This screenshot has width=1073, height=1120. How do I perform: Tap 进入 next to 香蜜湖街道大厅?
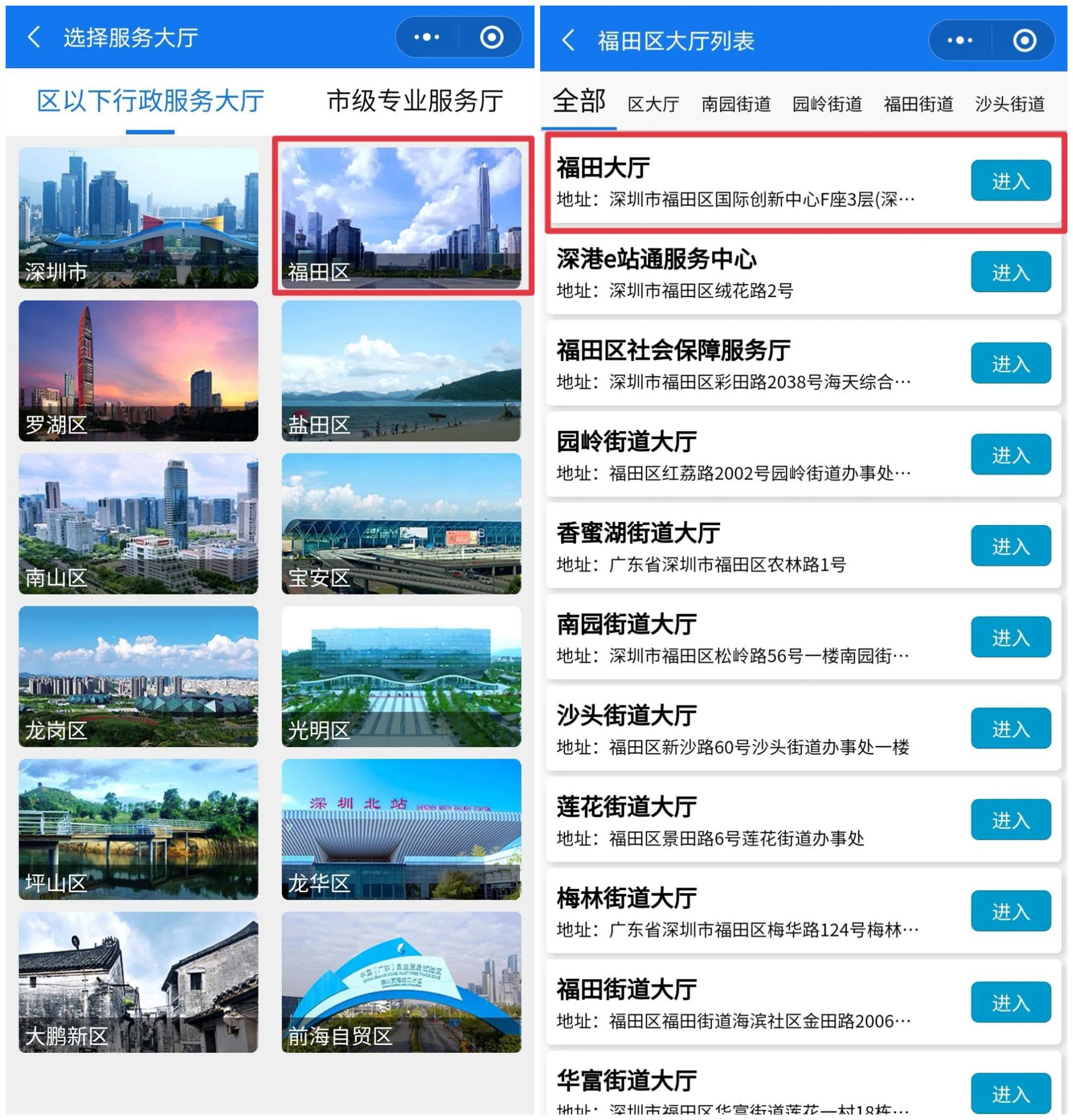[1010, 546]
